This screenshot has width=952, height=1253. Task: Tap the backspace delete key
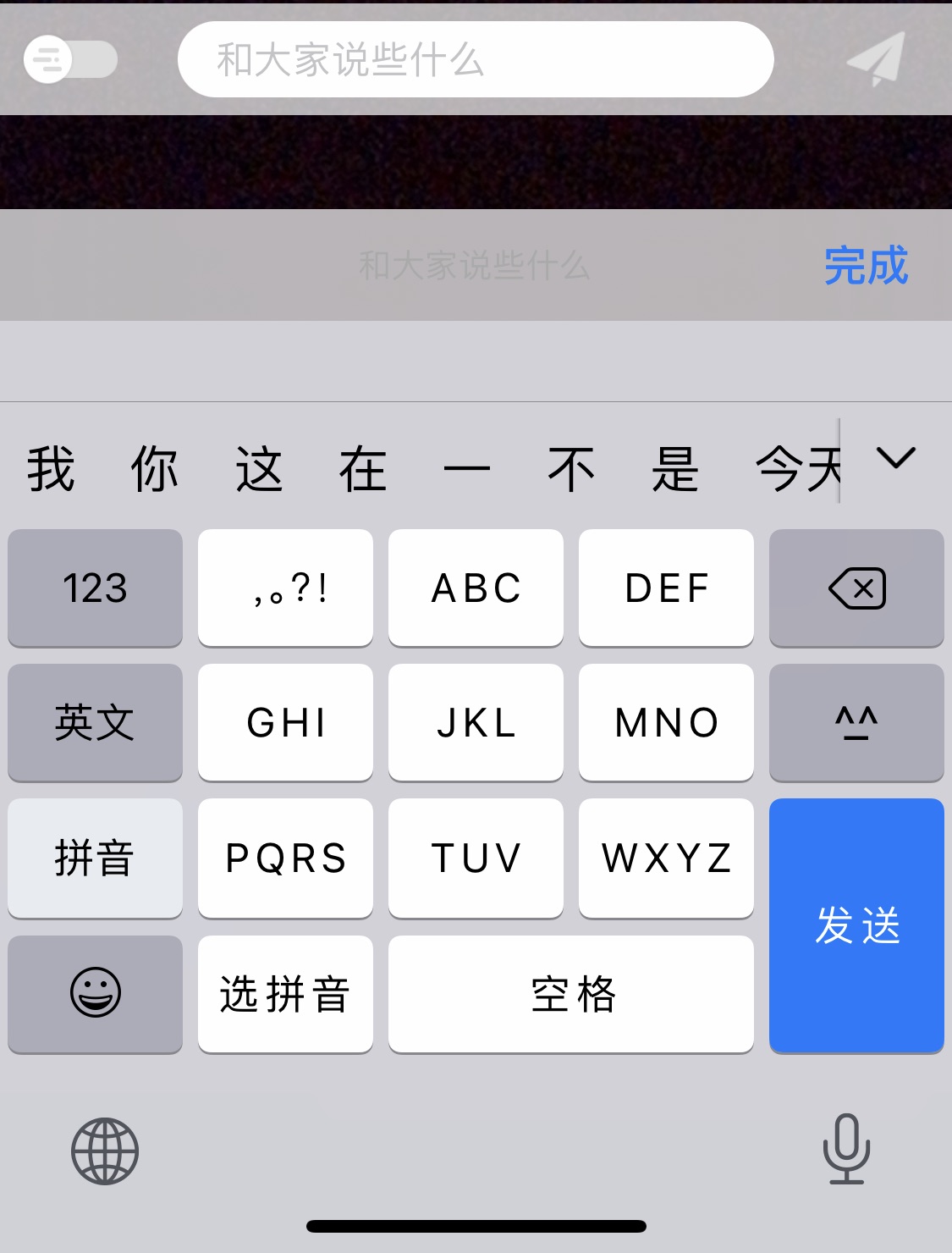(856, 588)
